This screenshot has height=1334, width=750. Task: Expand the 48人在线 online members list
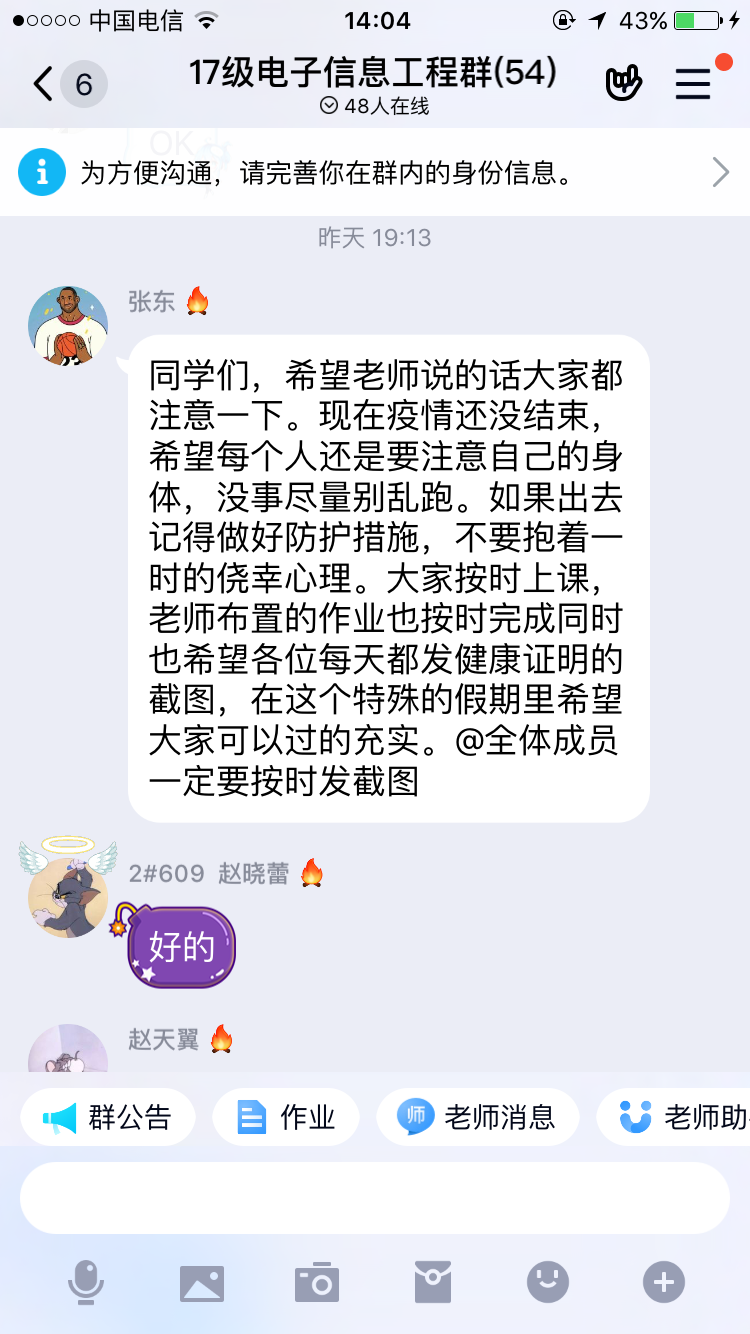tap(374, 106)
